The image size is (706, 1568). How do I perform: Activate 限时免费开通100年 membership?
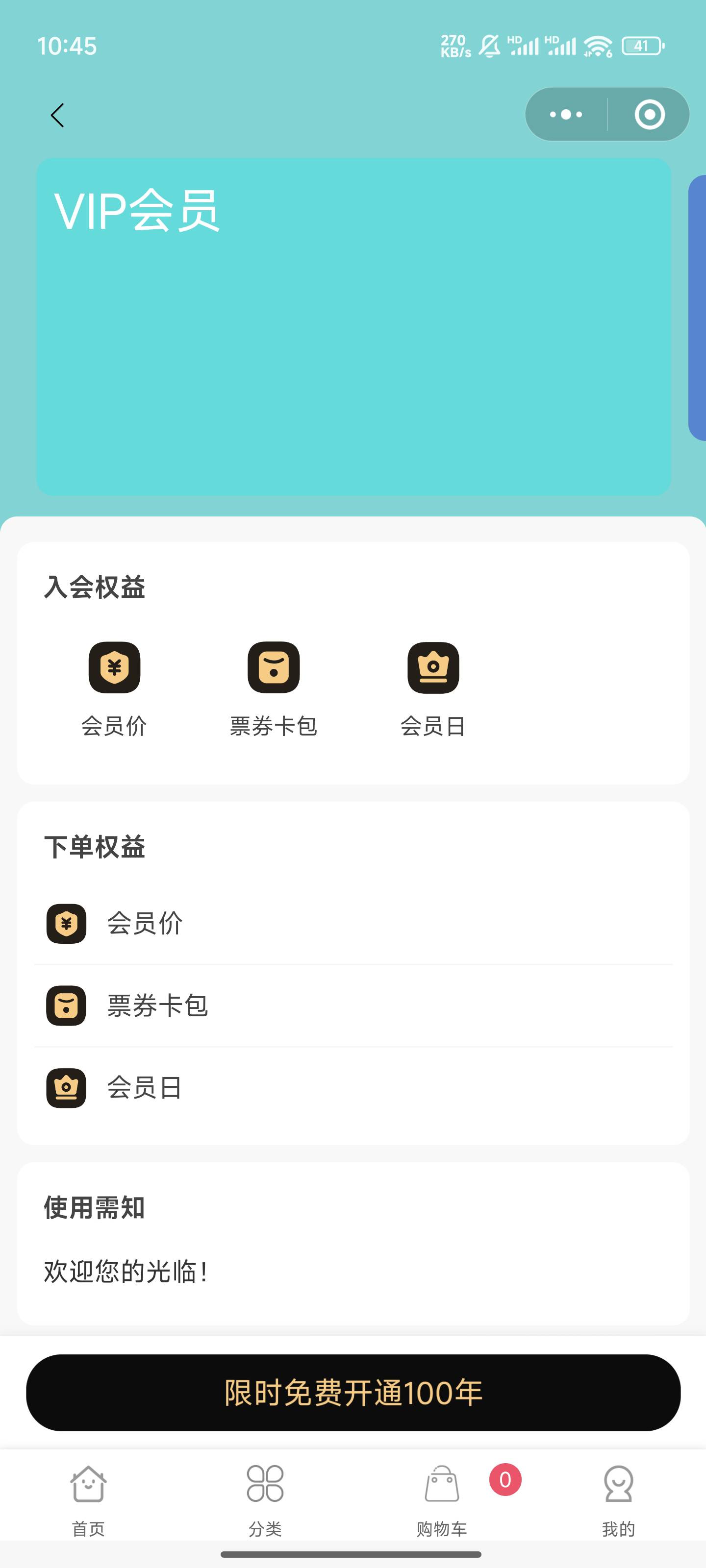353,1393
